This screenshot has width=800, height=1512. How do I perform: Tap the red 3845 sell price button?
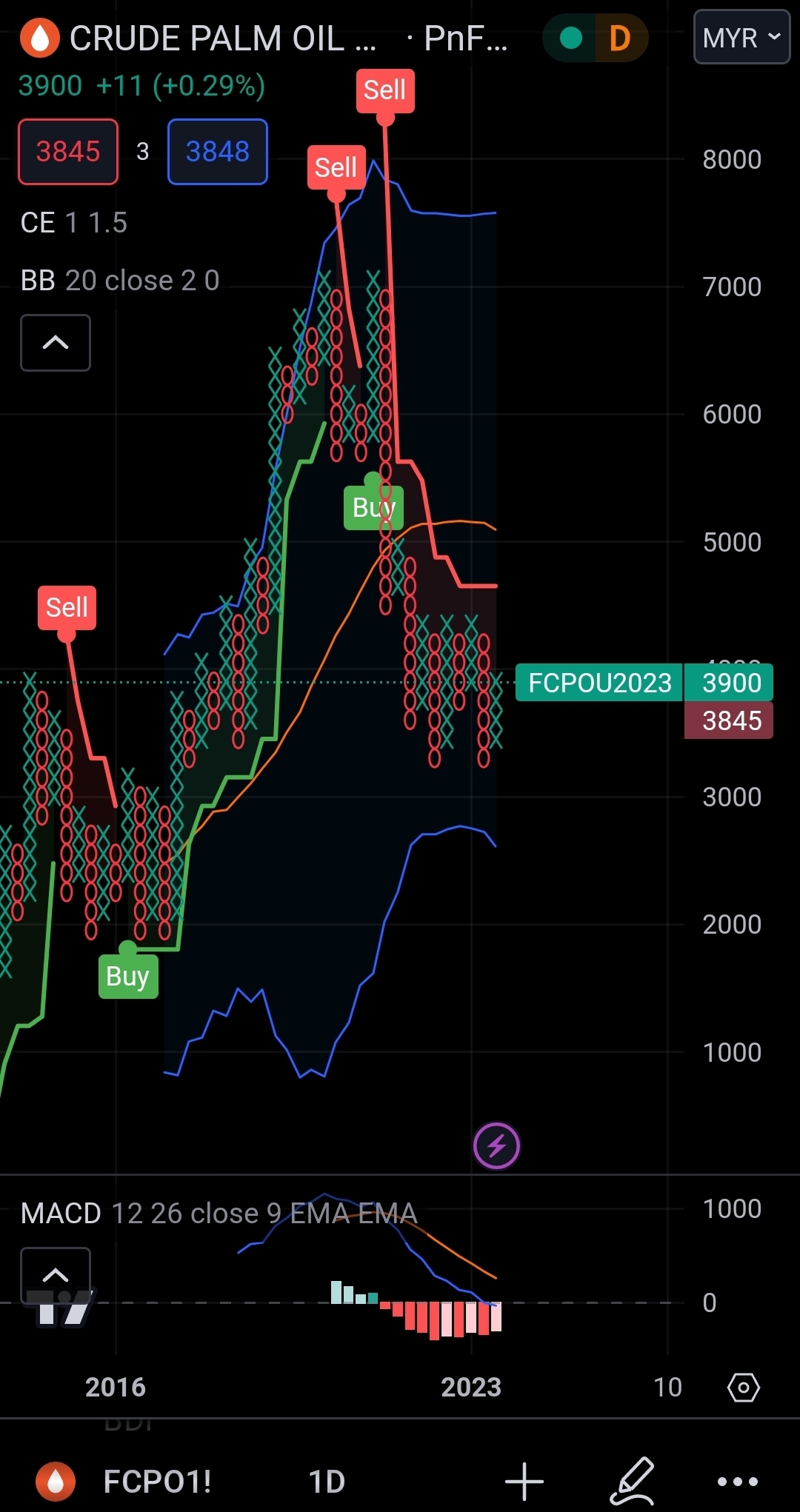[x=68, y=152]
